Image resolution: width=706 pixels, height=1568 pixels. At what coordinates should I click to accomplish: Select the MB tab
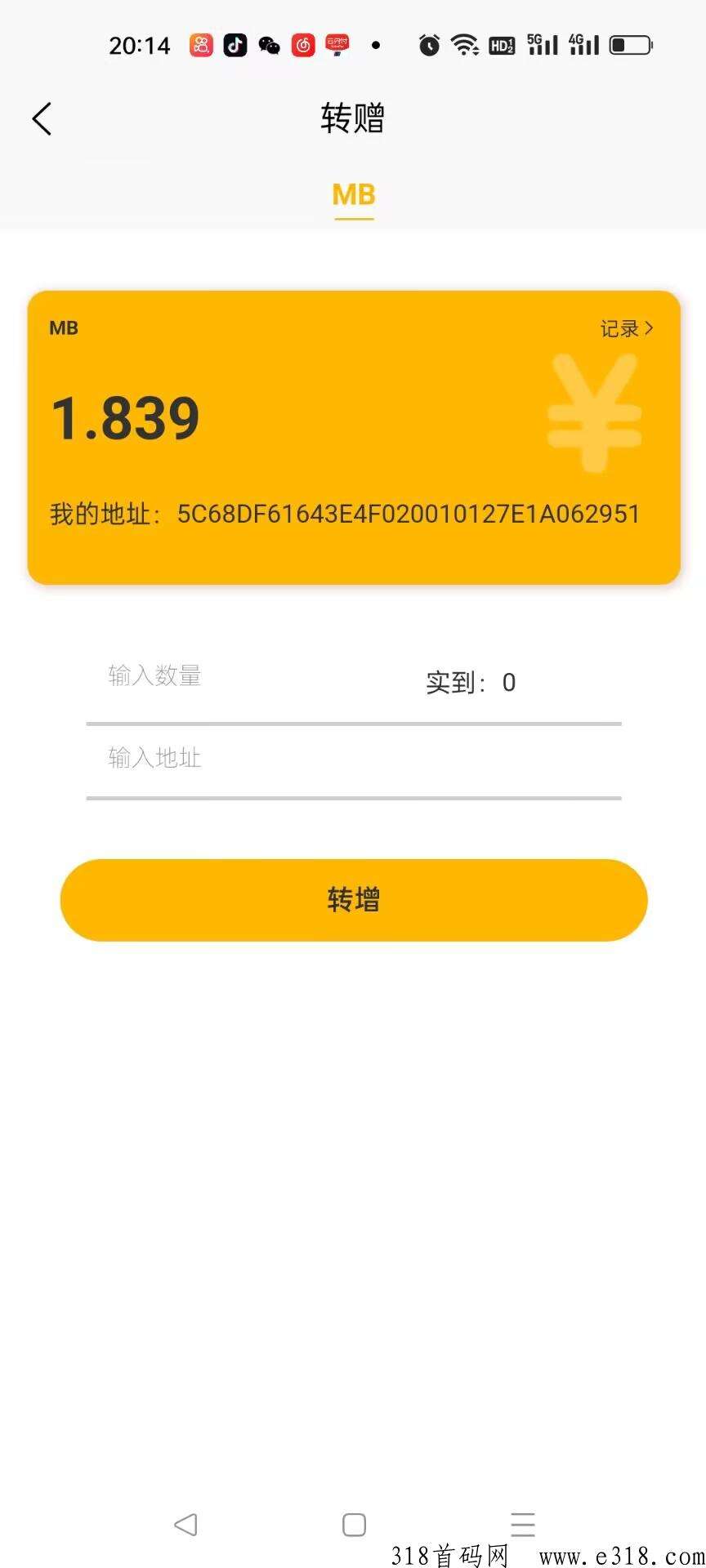[353, 196]
